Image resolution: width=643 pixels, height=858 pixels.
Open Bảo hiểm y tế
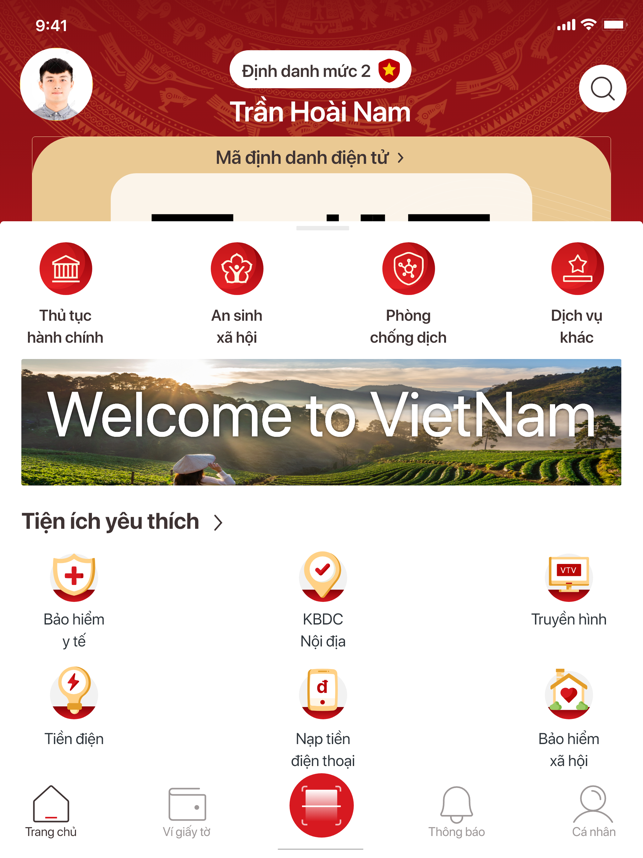[x=74, y=578]
